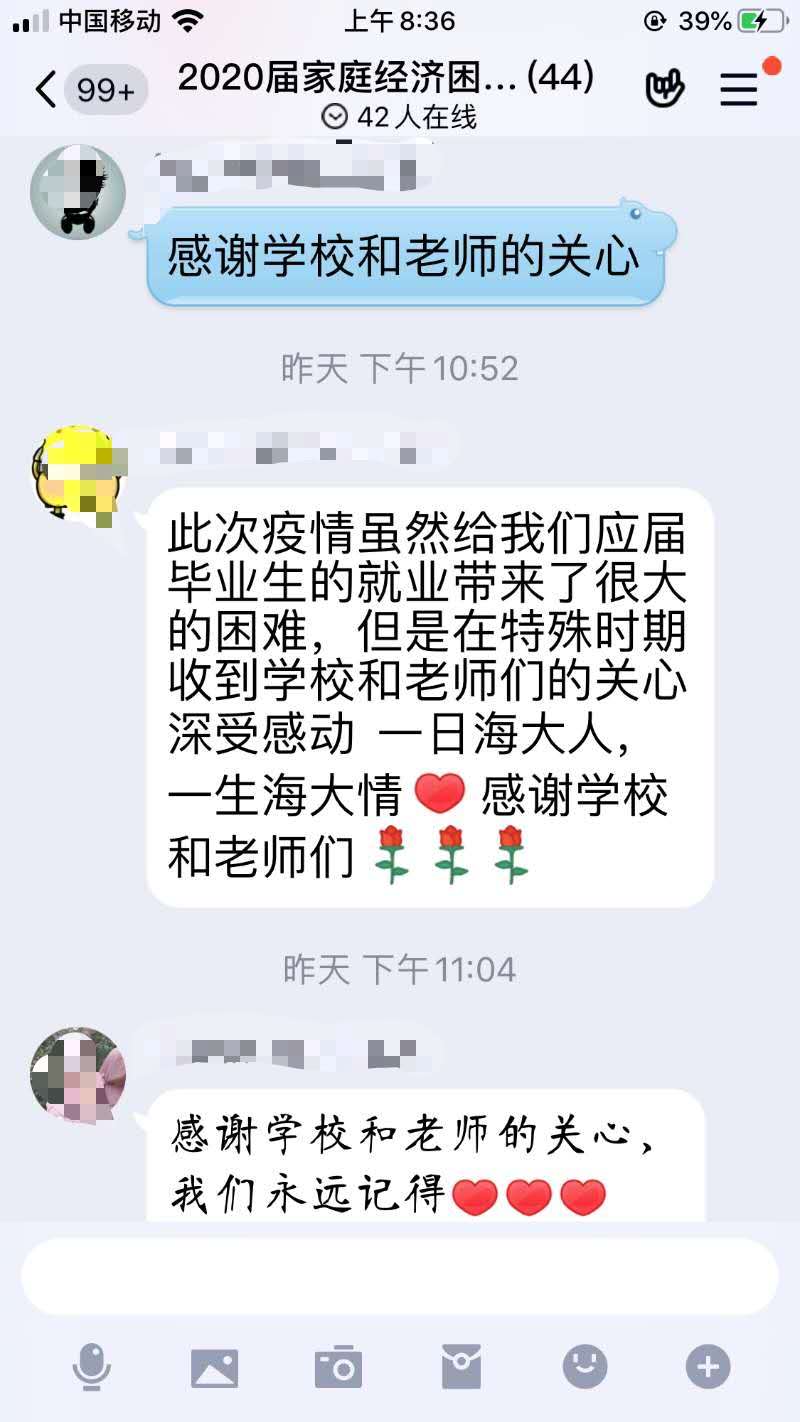The width and height of the screenshot is (800, 1422).
Task: Go back to the message list
Action: click(47, 90)
